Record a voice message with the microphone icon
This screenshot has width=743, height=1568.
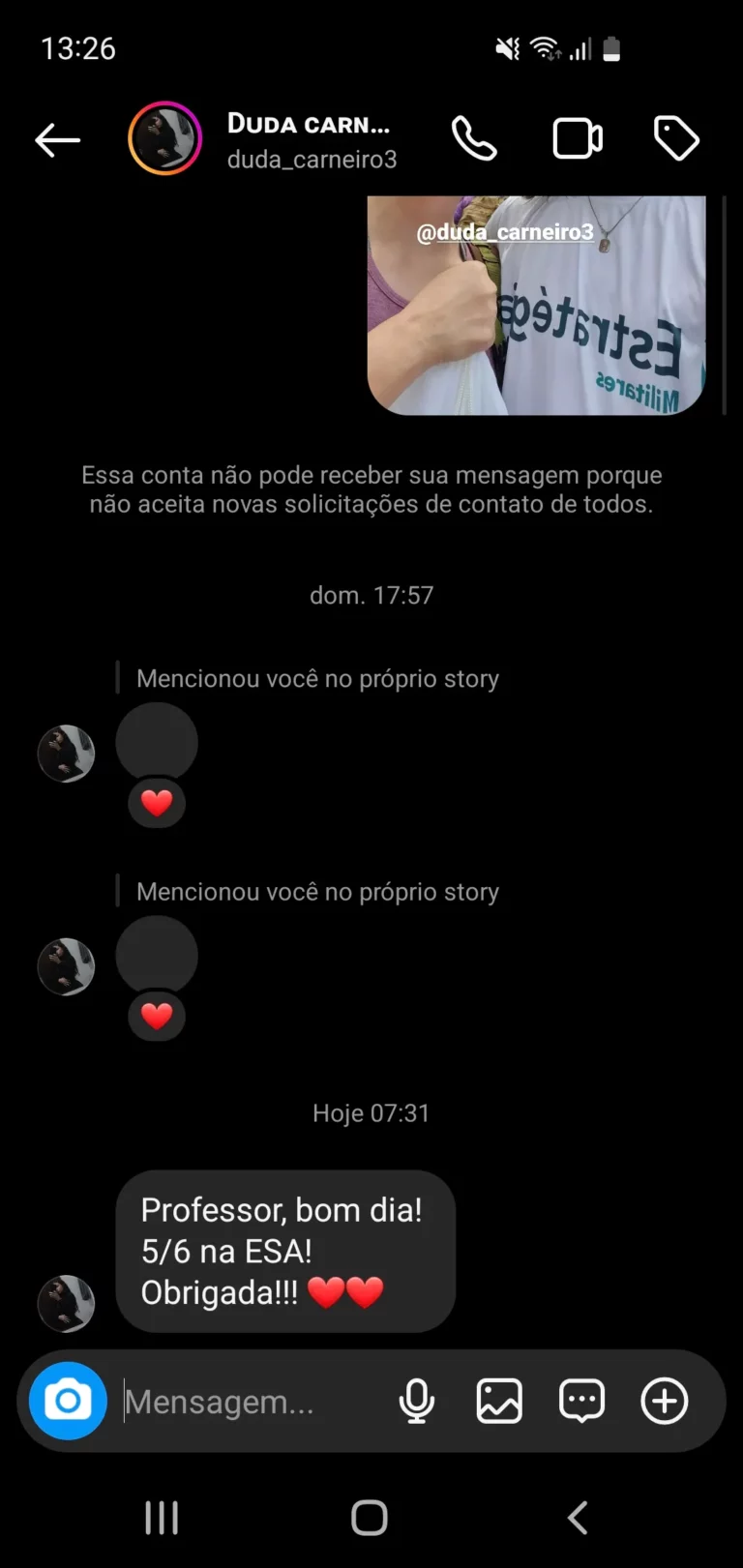pos(416,1400)
